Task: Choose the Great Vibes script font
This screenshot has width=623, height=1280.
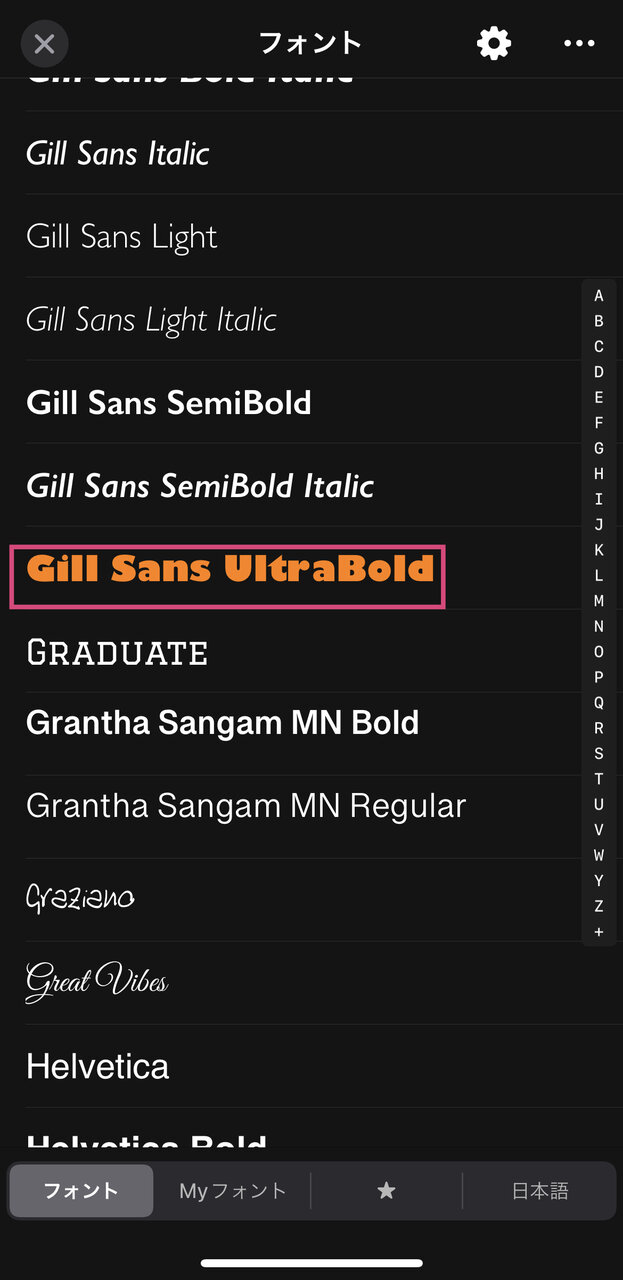Action: pos(97,980)
